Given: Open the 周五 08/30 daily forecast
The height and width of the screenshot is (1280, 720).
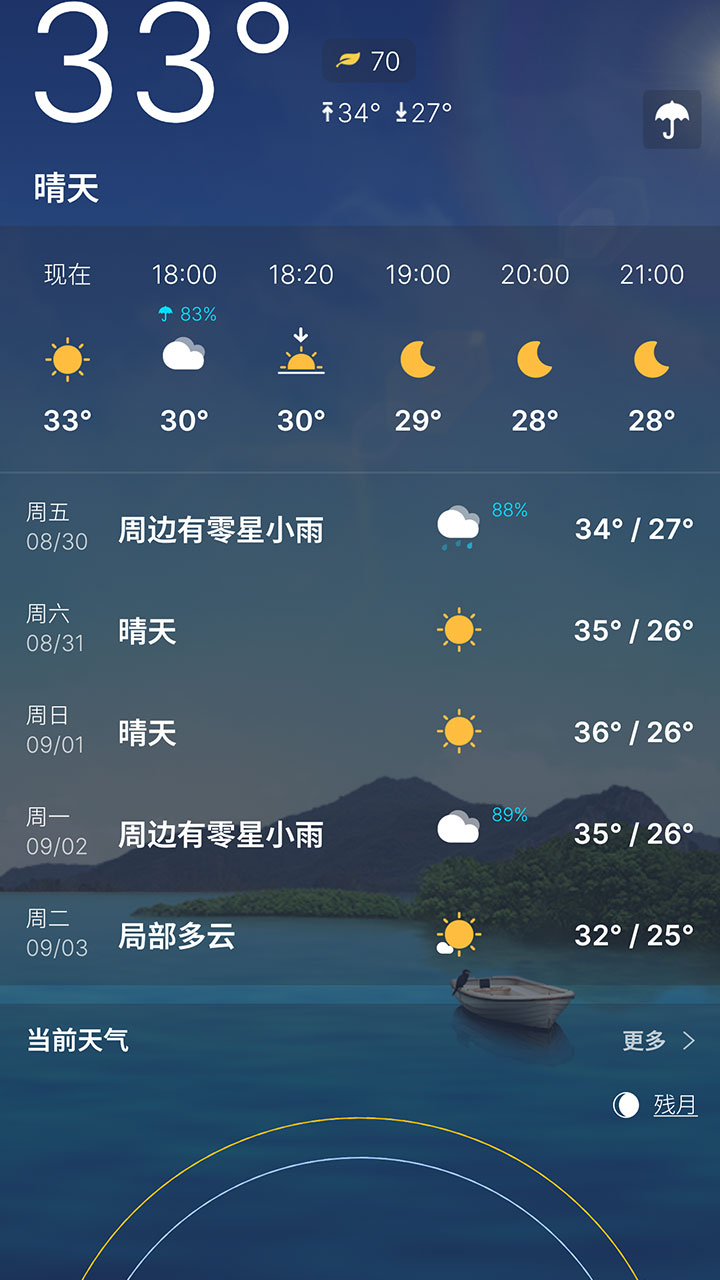Looking at the screenshot, I should pyautogui.click(x=360, y=528).
